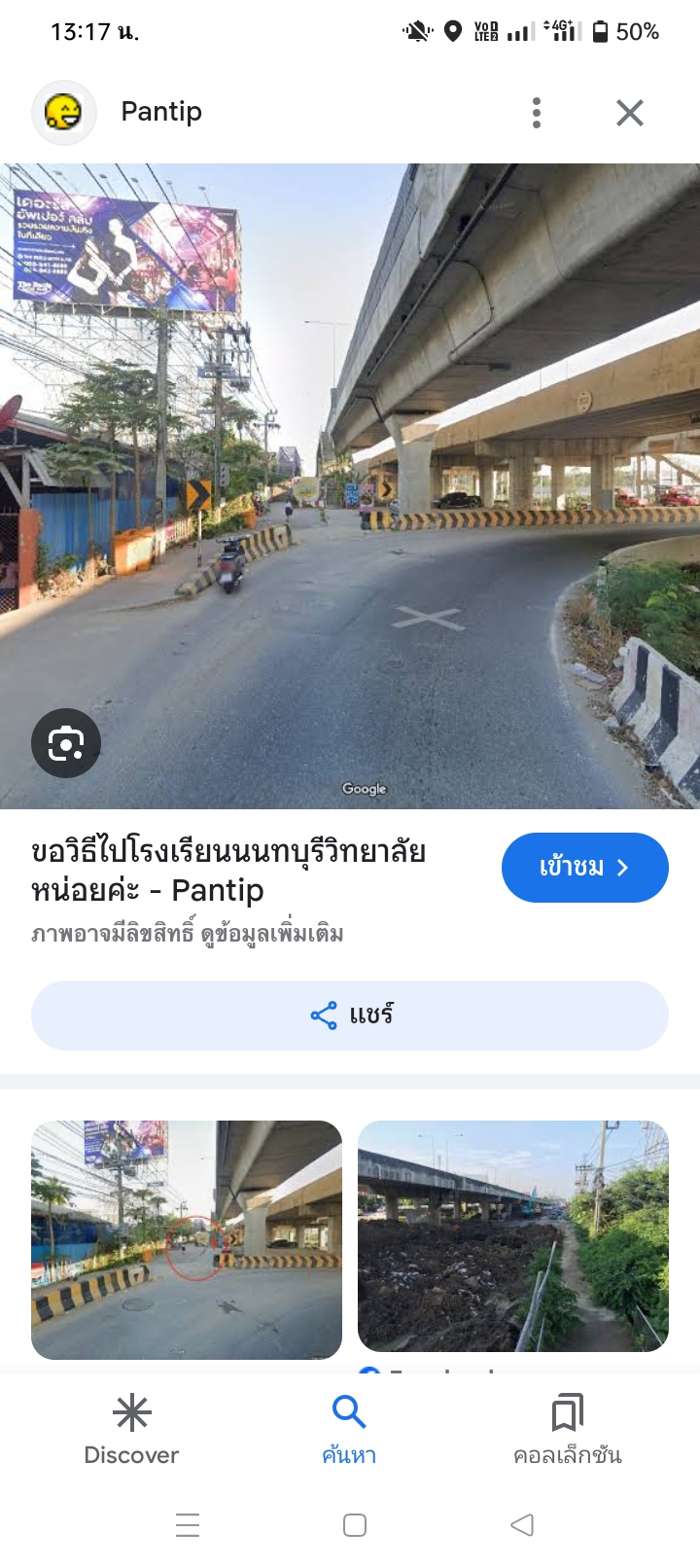The height and width of the screenshot is (1568, 700).
Task: Open related image with red circle
Action: coord(187,1239)
